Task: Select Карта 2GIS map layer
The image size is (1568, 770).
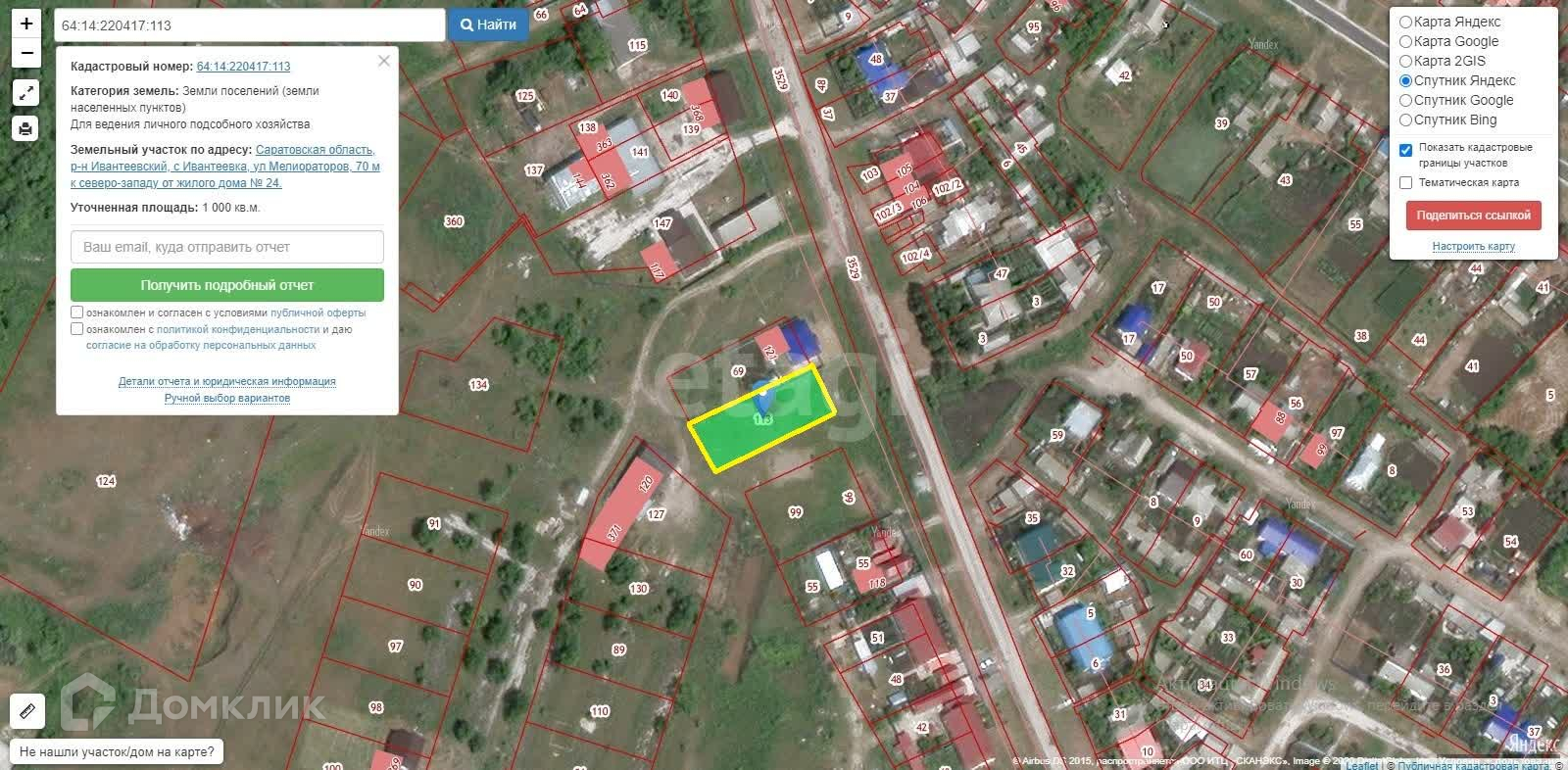Action: point(1405,61)
